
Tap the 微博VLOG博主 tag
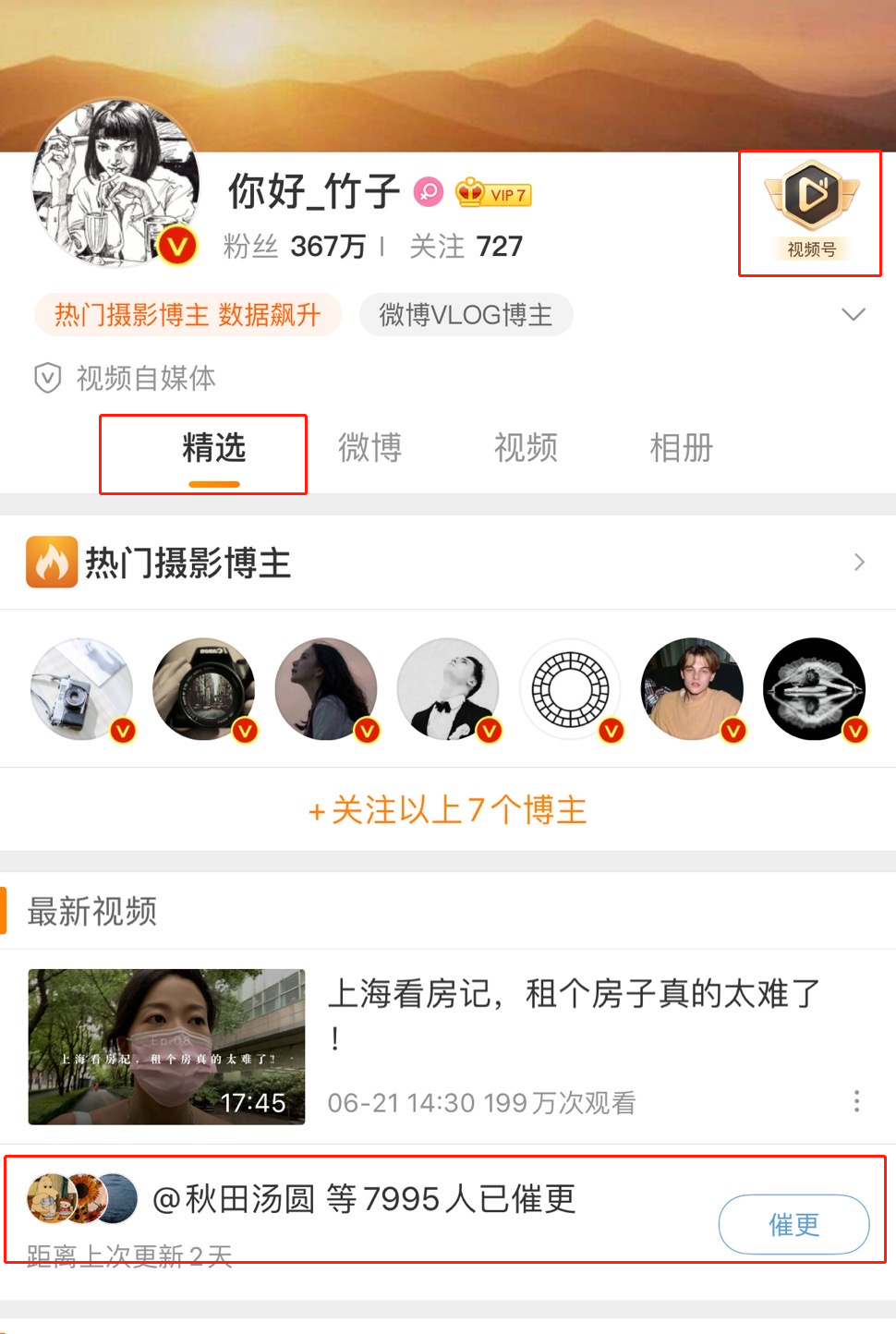click(466, 315)
